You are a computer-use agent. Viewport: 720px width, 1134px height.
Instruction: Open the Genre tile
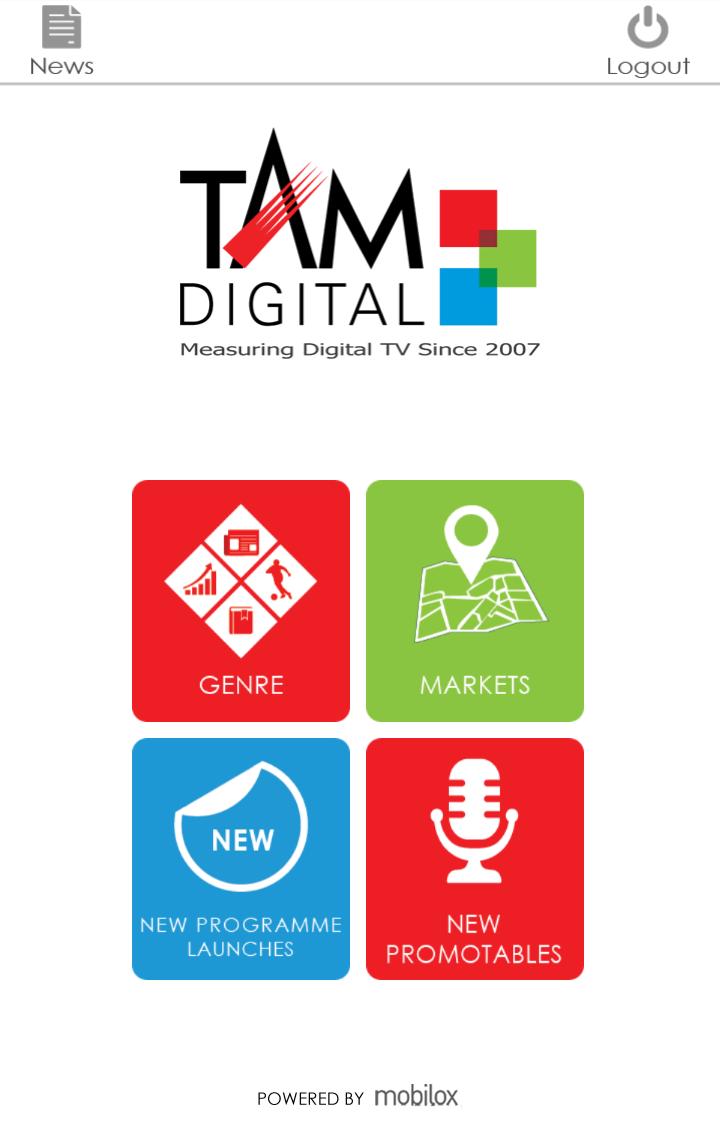pos(241,600)
